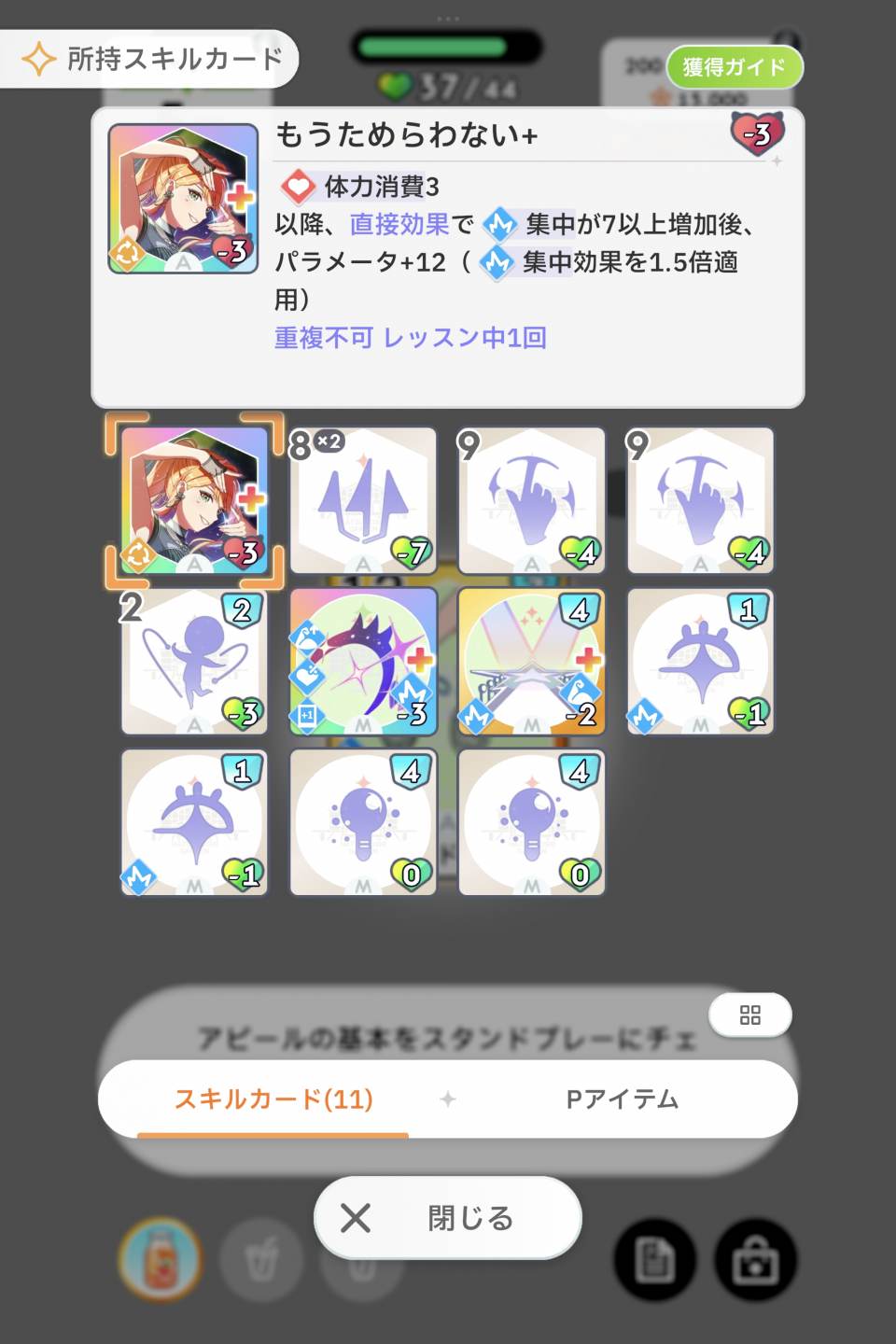Toggle the grid view icon
The image size is (896, 1344).
pyautogui.click(x=750, y=1015)
